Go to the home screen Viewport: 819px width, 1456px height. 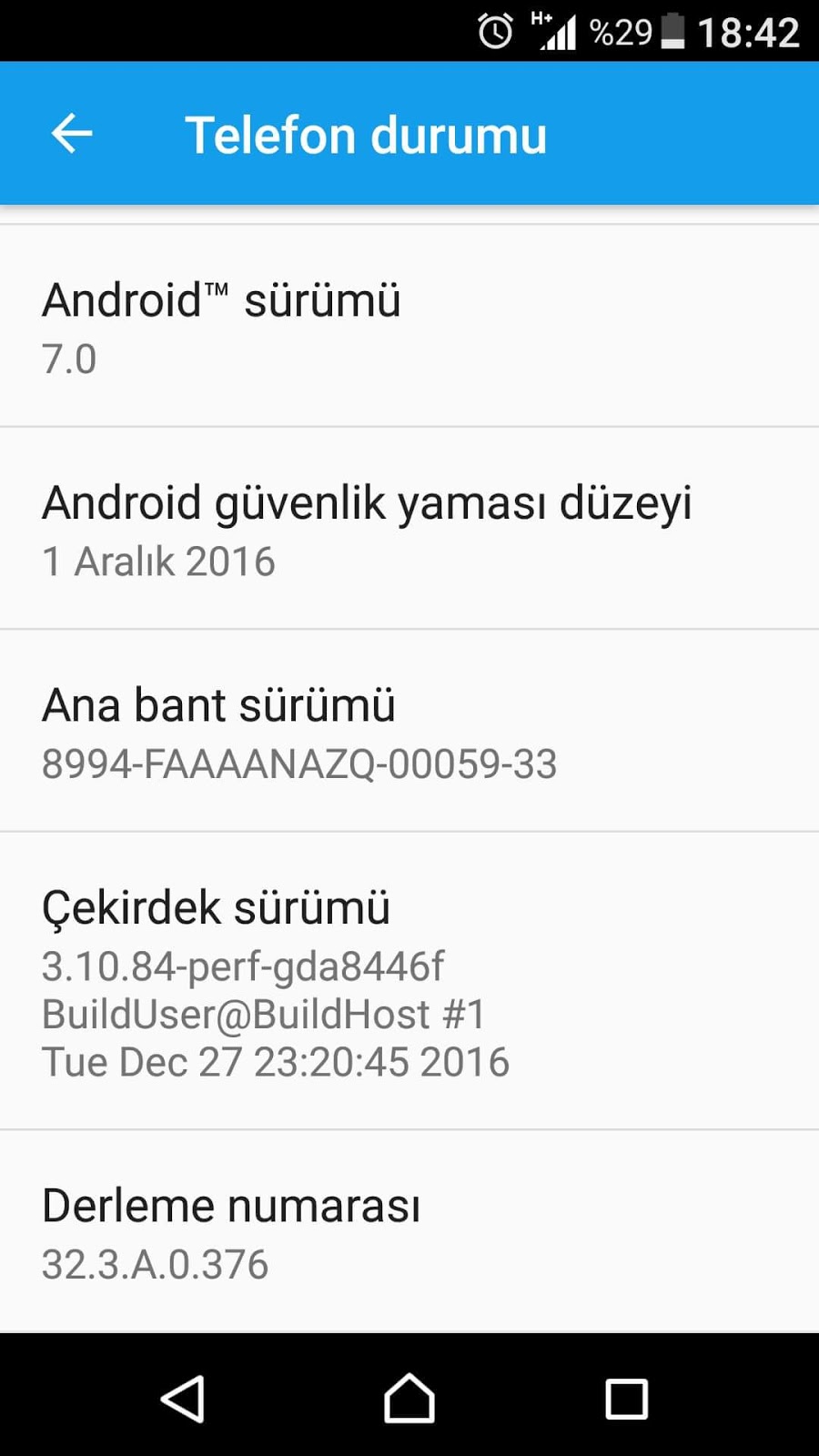(409, 1399)
